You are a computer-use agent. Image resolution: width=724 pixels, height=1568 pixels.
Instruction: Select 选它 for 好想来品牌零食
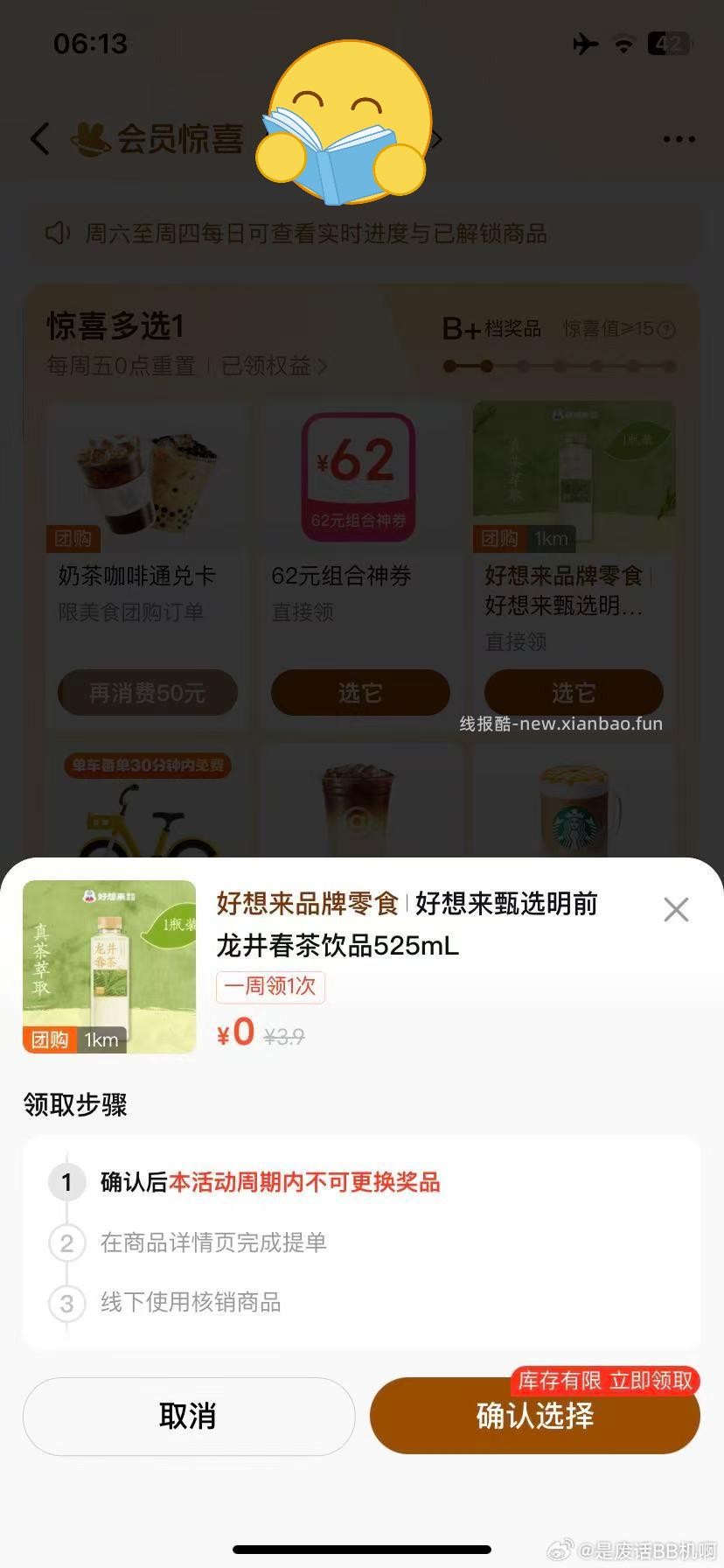pos(573,692)
